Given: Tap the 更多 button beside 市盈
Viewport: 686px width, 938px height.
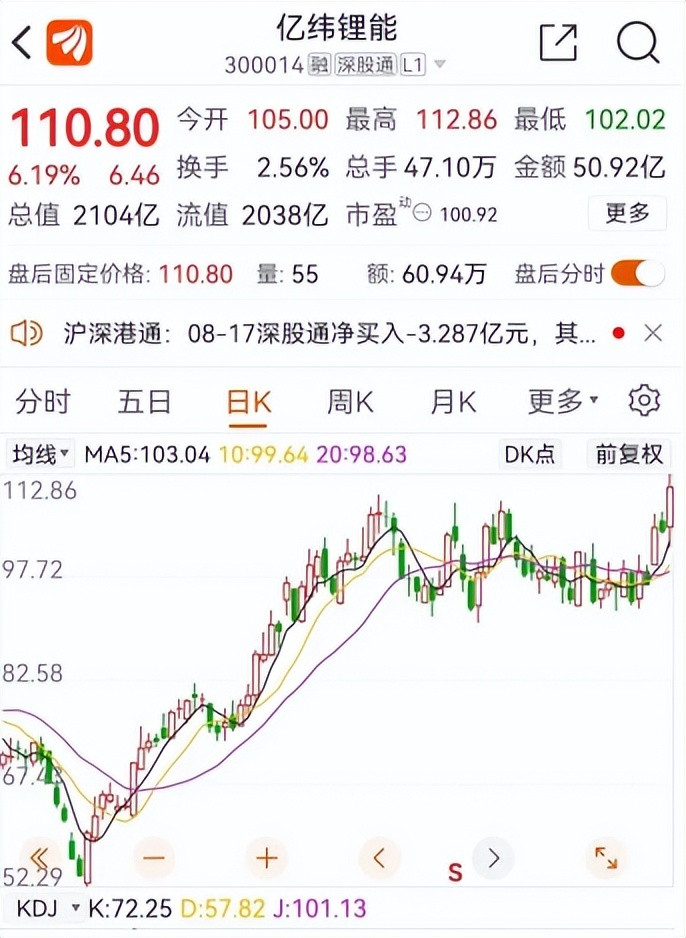Looking at the screenshot, I should (627, 213).
